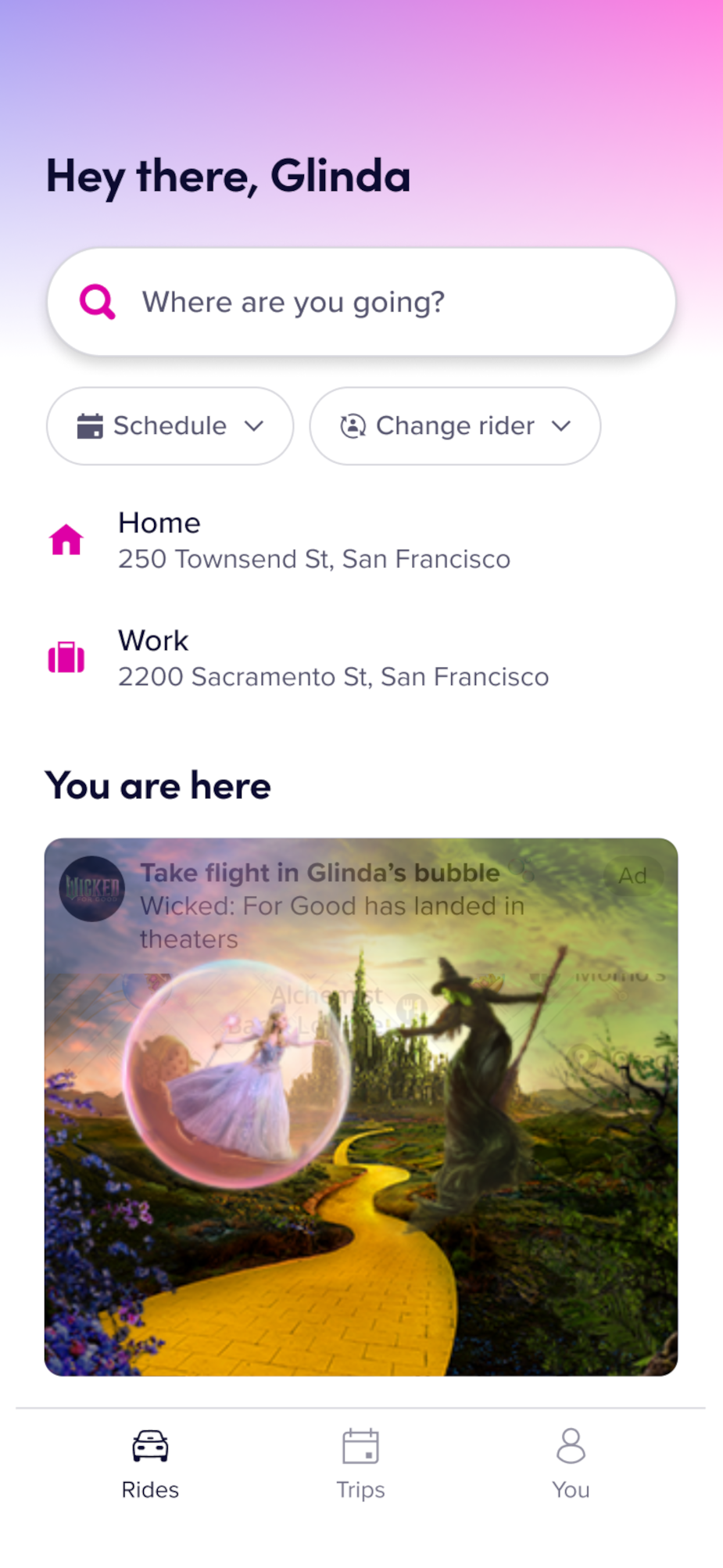Select the Rides tab
Viewport: 723px width, 1568px height.
[x=150, y=1463]
